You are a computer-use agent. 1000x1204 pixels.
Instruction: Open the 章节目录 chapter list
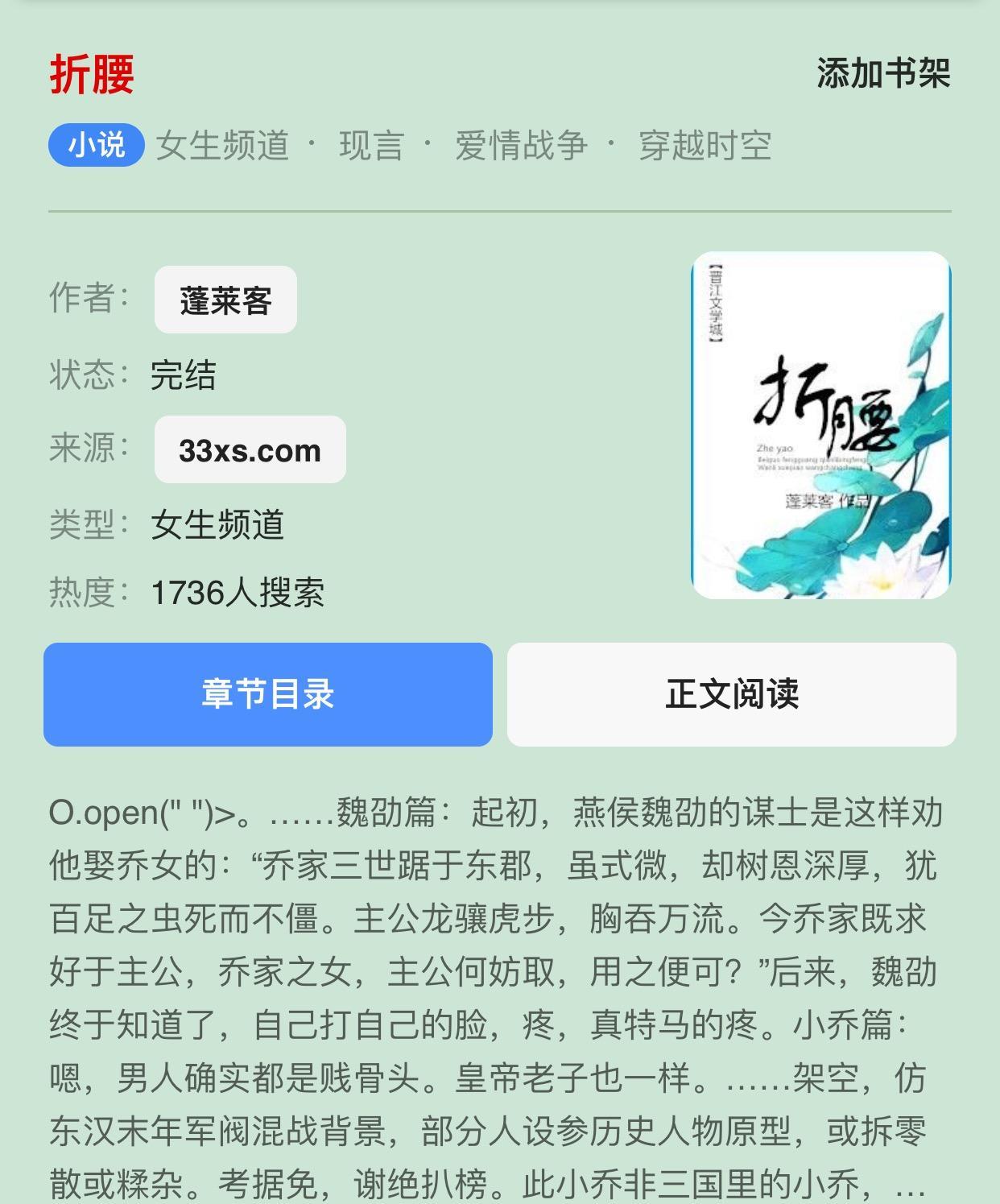point(268,694)
